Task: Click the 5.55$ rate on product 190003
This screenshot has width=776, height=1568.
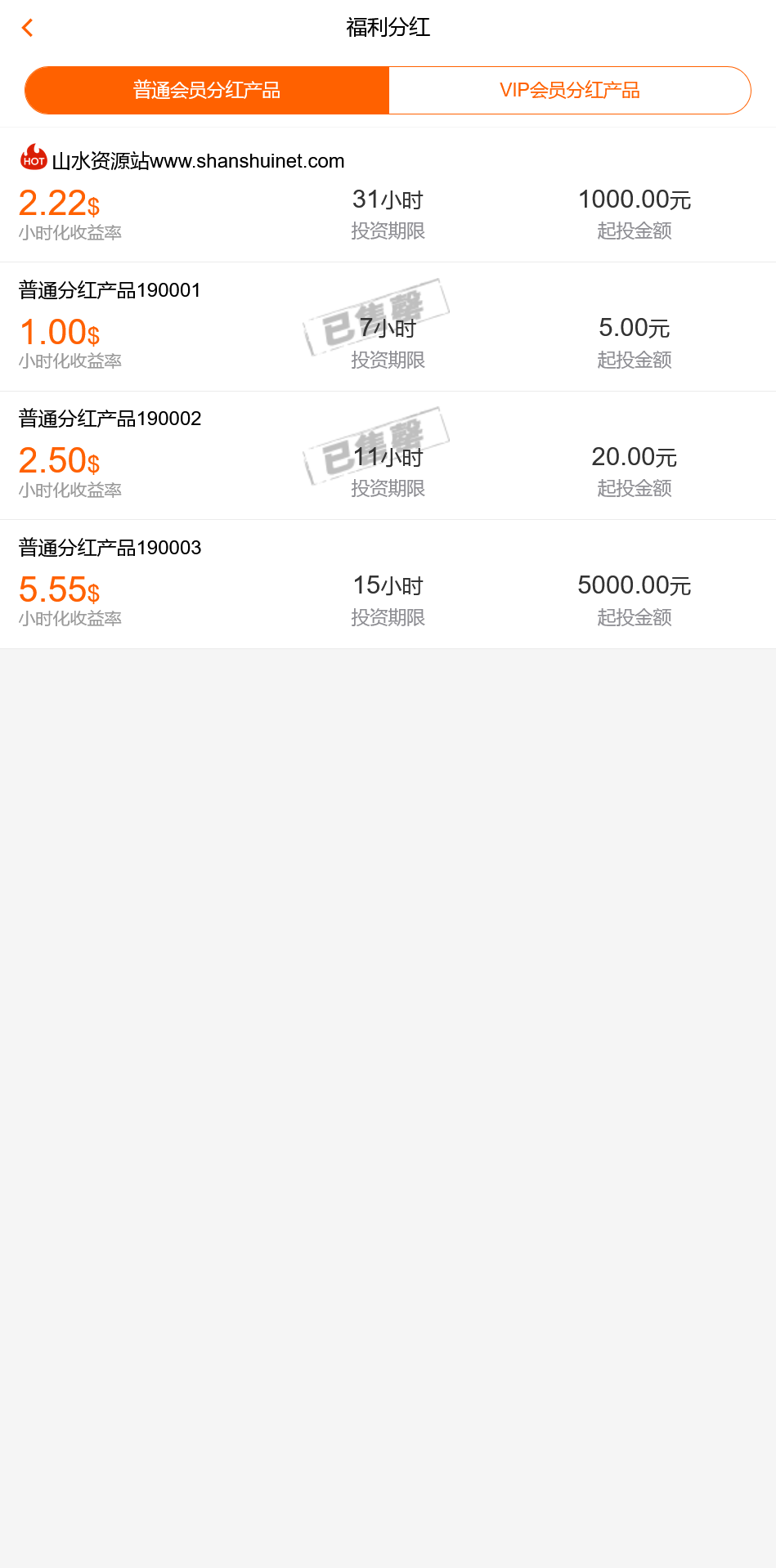Action: point(57,589)
